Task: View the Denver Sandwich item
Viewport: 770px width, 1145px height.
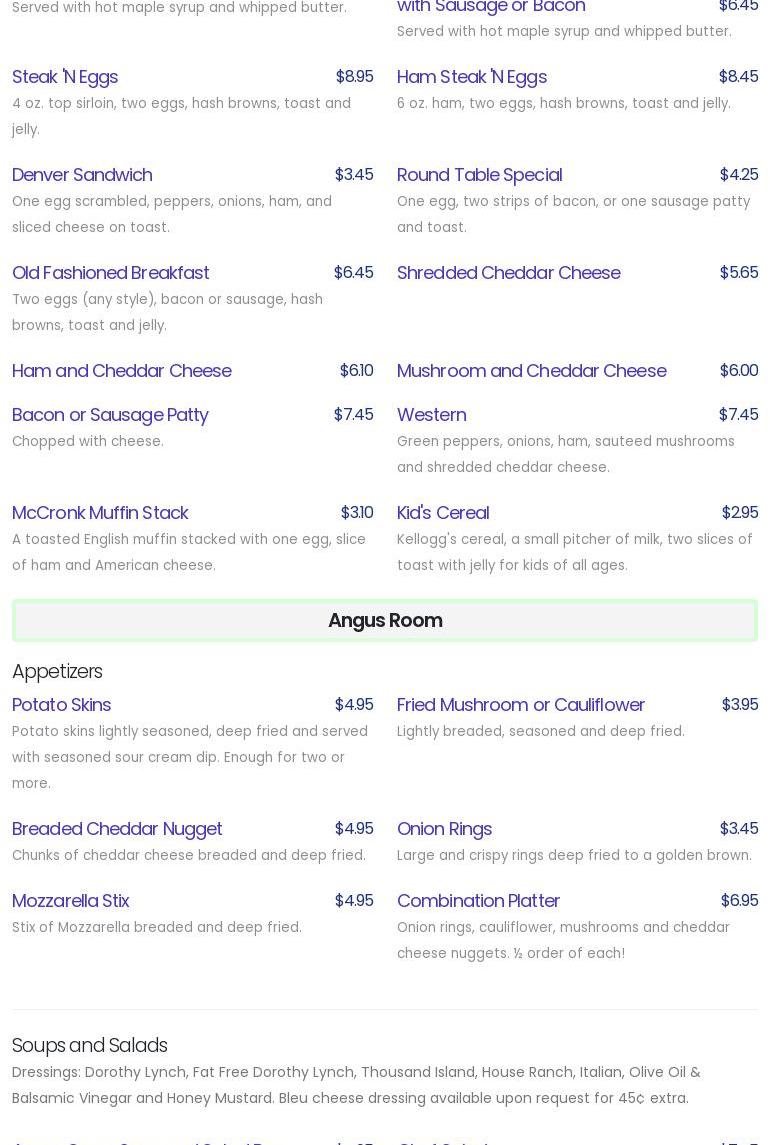Action: point(82,175)
